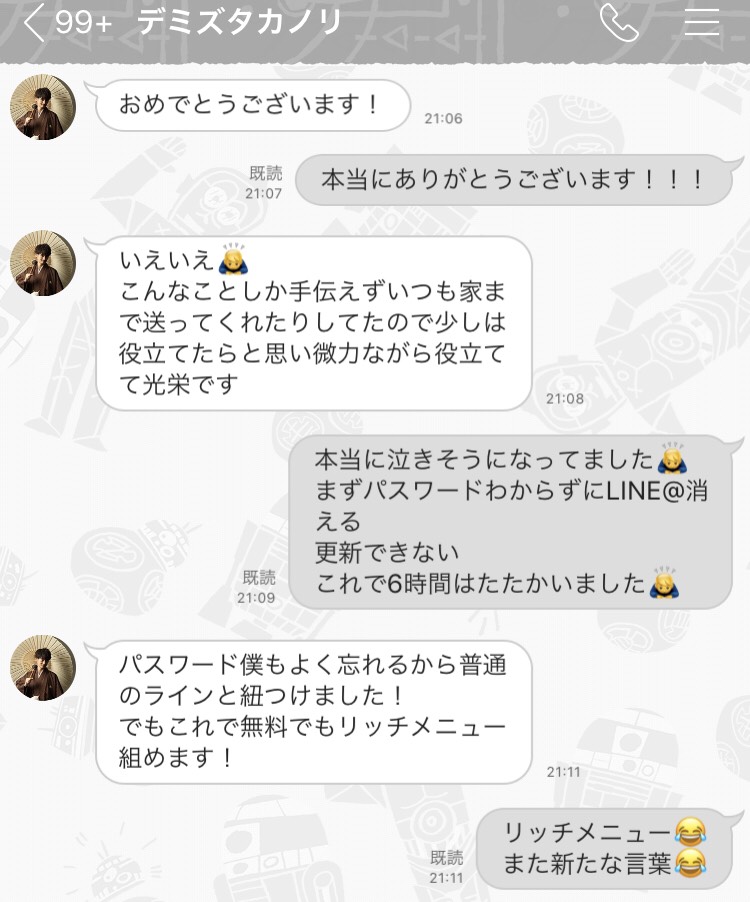Open sender's avatar beside おめでとうございます message
Image resolution: width=750 pixels, height=902 pixels.
[x=43, y=106]
